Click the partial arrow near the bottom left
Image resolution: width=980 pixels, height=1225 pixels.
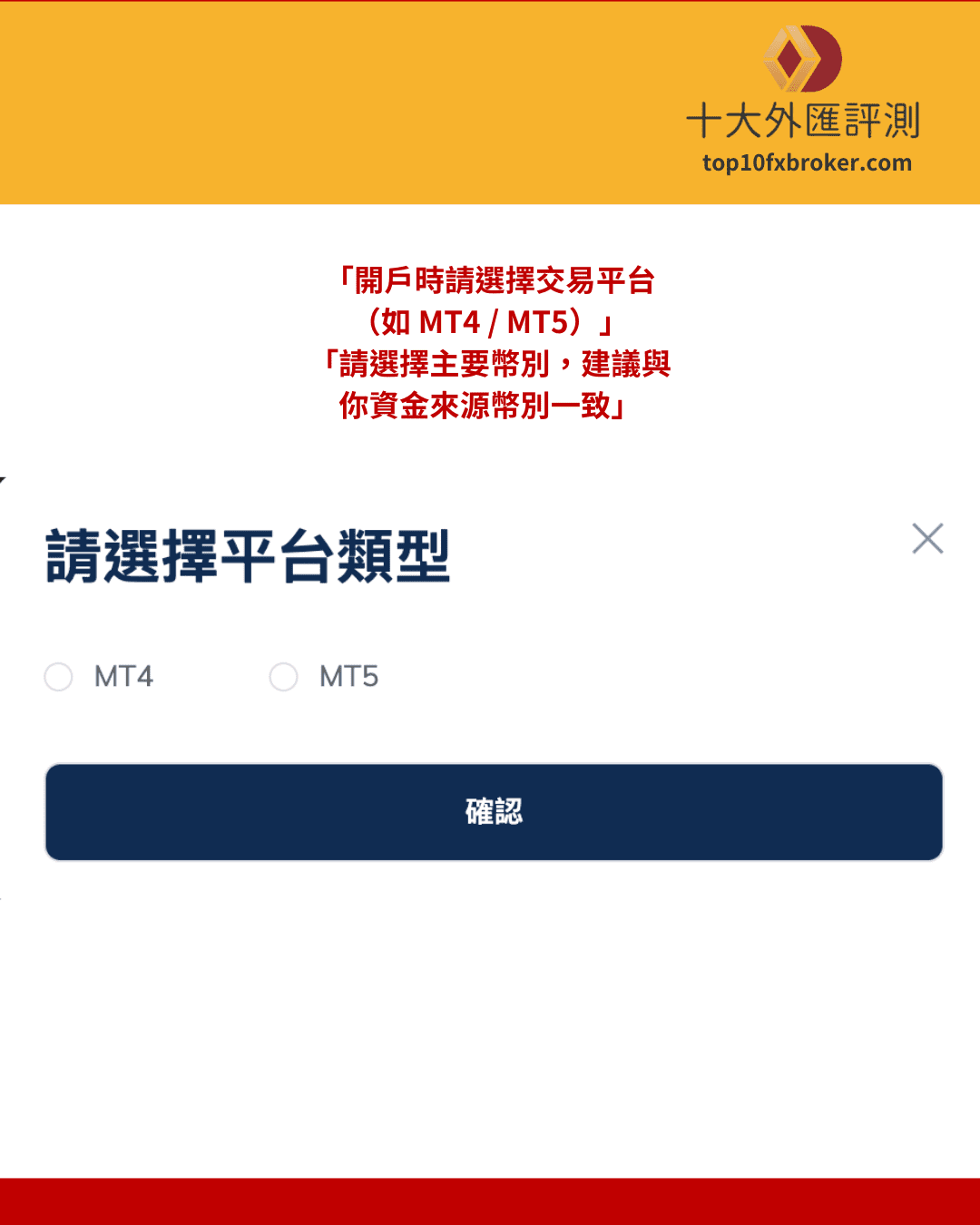click(x=4, y=898)
